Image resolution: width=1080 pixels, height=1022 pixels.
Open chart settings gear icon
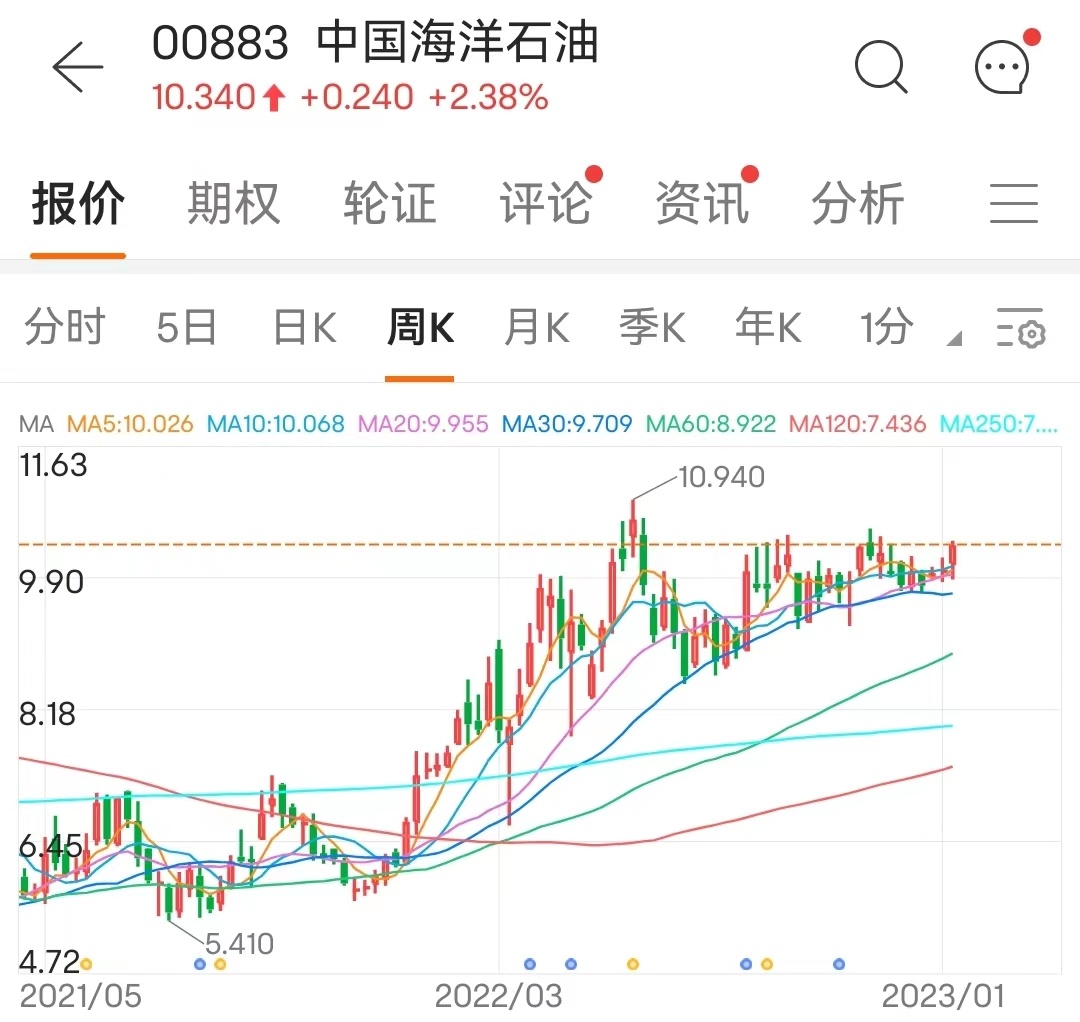coord(1020,327)
